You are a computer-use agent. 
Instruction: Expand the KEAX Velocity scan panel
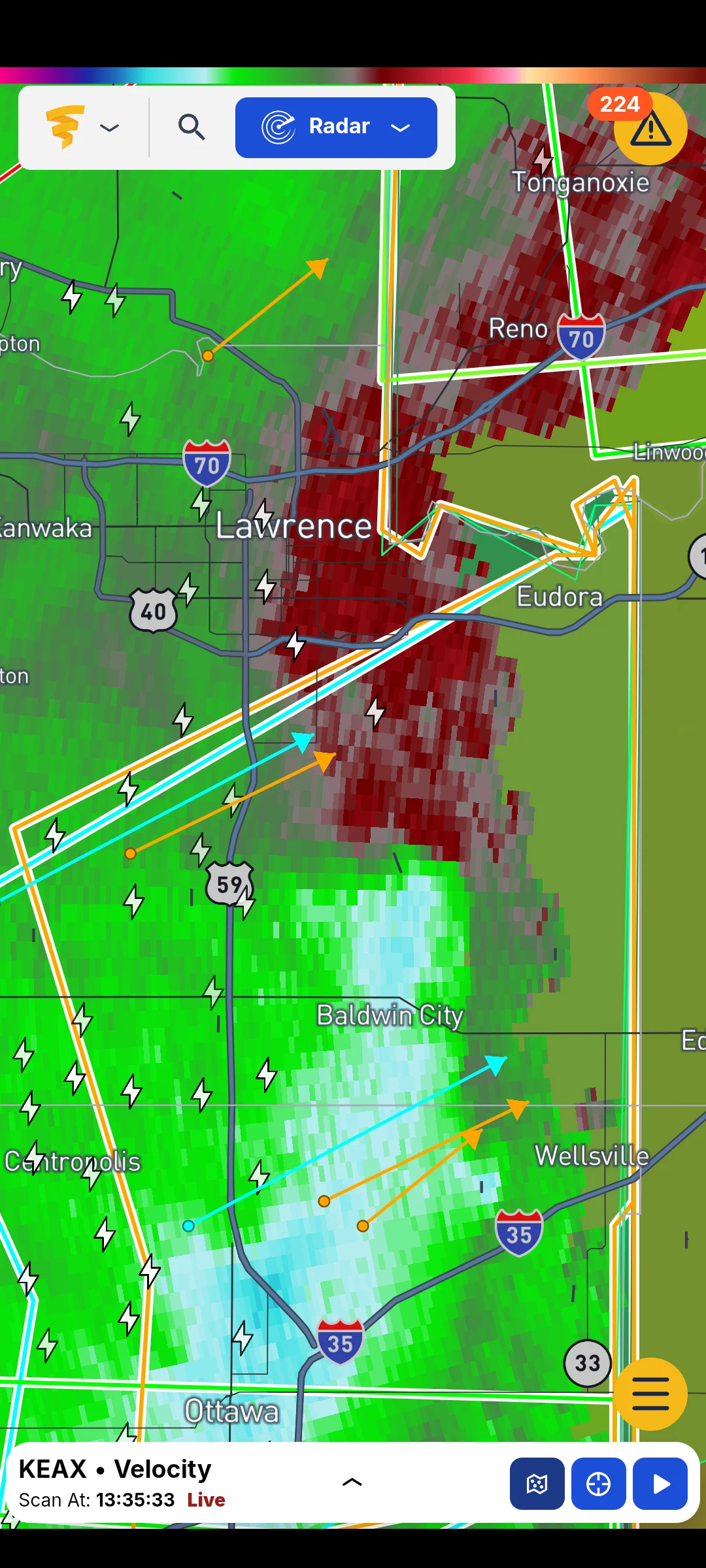coord(352,1482)
